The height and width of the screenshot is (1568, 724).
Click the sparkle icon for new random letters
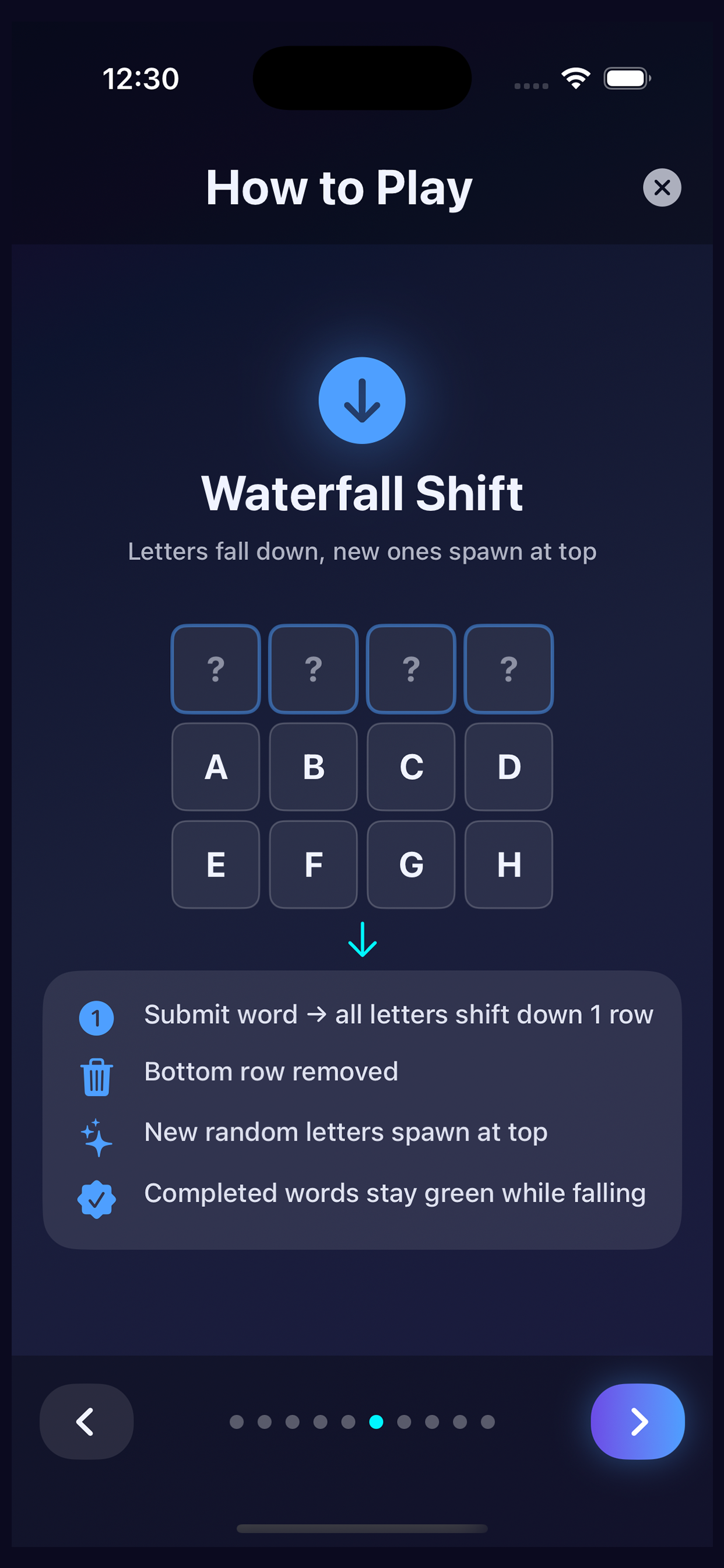(96, 1133)
